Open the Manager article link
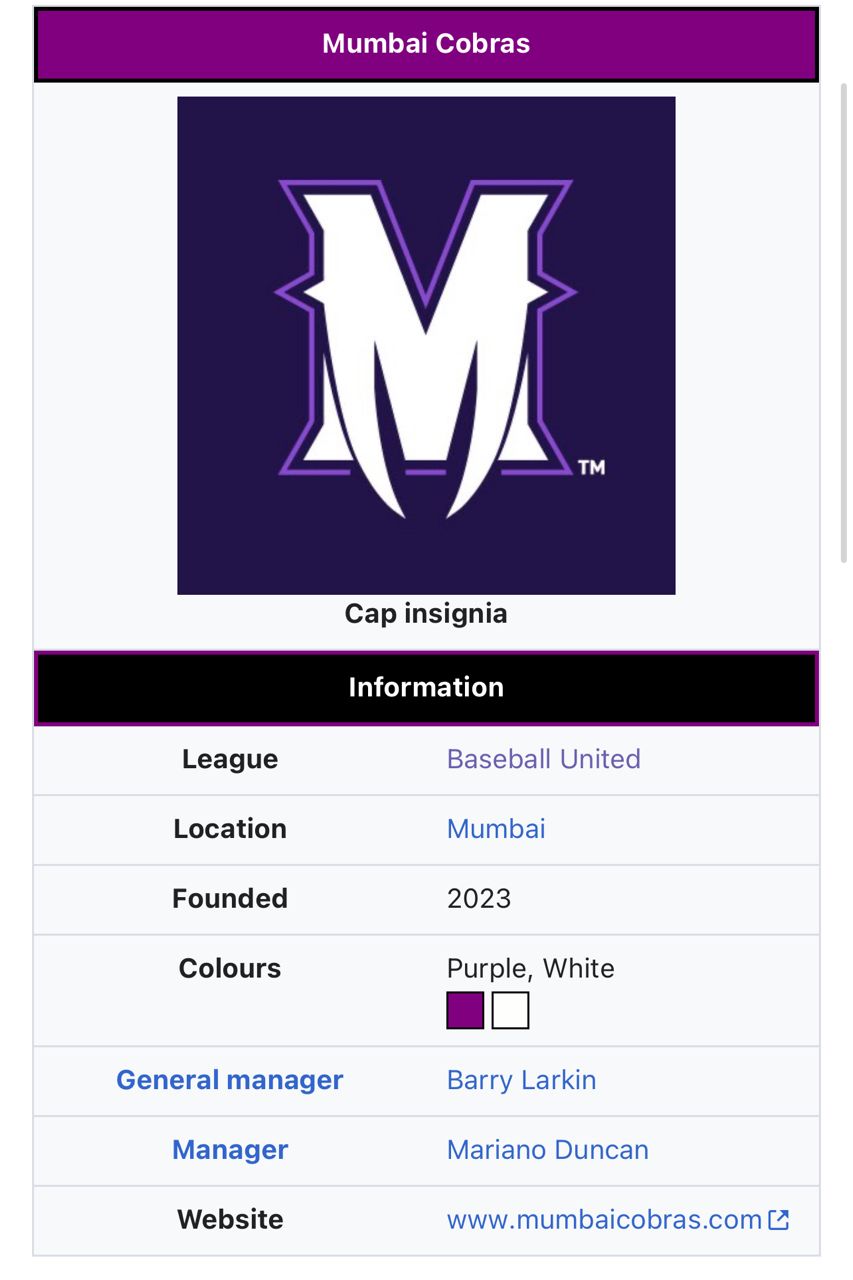Viewport: 853px width, 1280px height. coord(230,1150)
